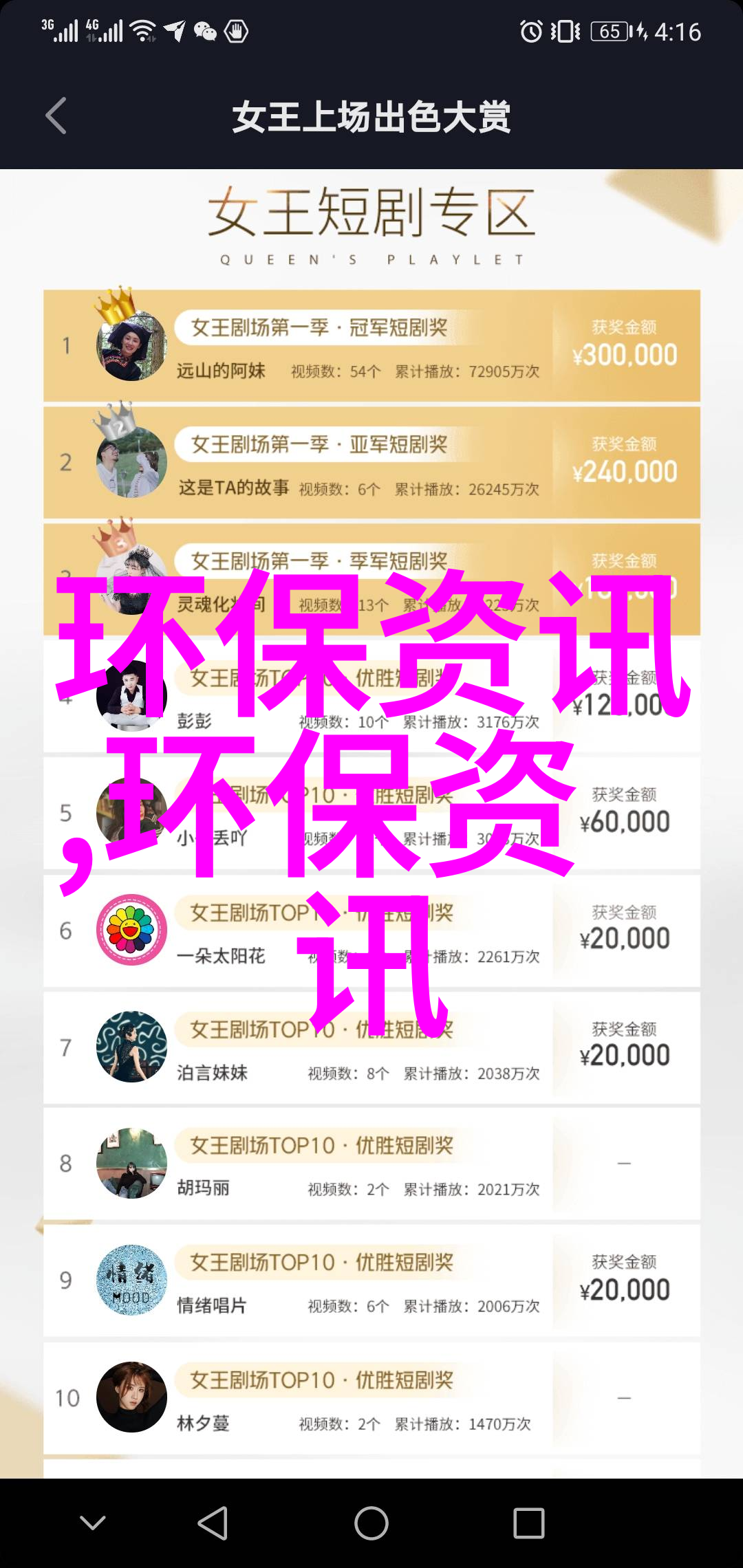The image size is (743, 1568).
Task: Open the system recent apps view
Action: pyautogui.click(x=528, y=1523)
